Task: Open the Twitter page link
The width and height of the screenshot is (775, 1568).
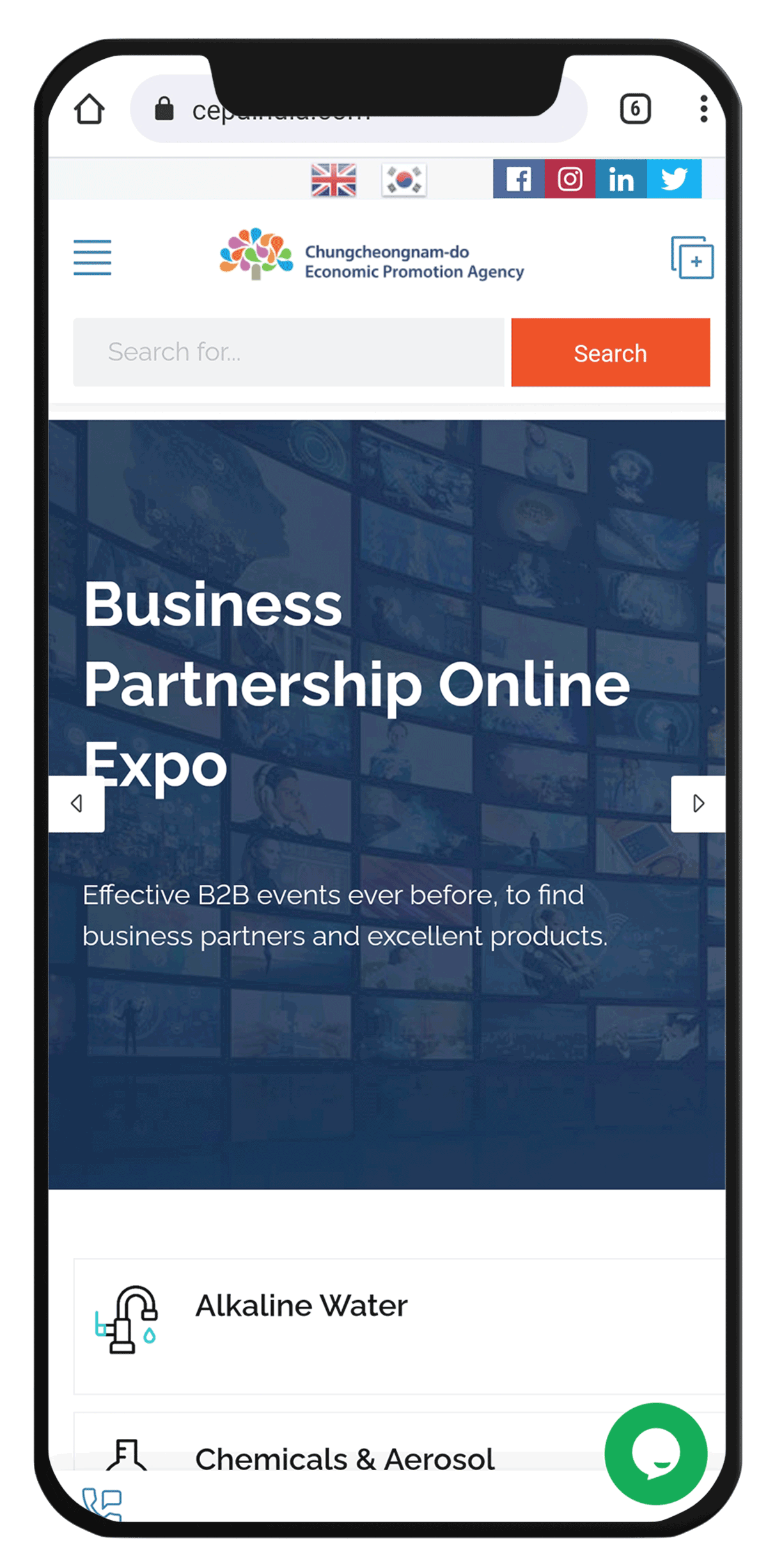Action: (674, 179)
